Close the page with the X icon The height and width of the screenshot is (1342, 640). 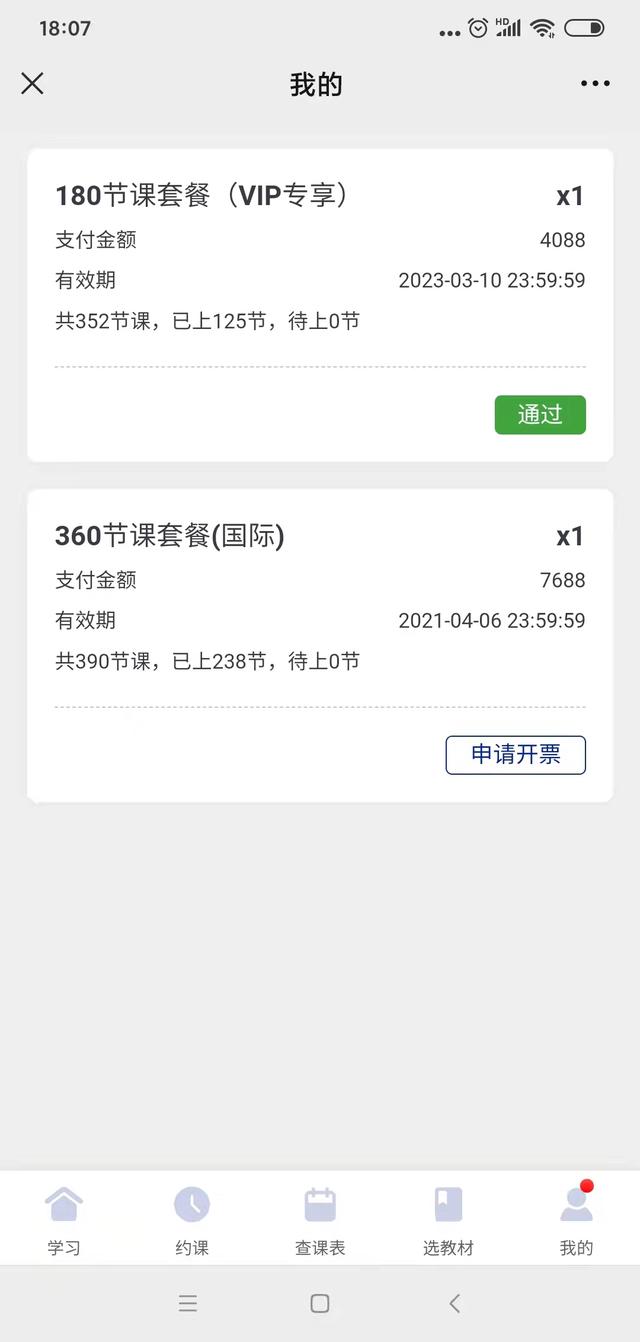33,84
